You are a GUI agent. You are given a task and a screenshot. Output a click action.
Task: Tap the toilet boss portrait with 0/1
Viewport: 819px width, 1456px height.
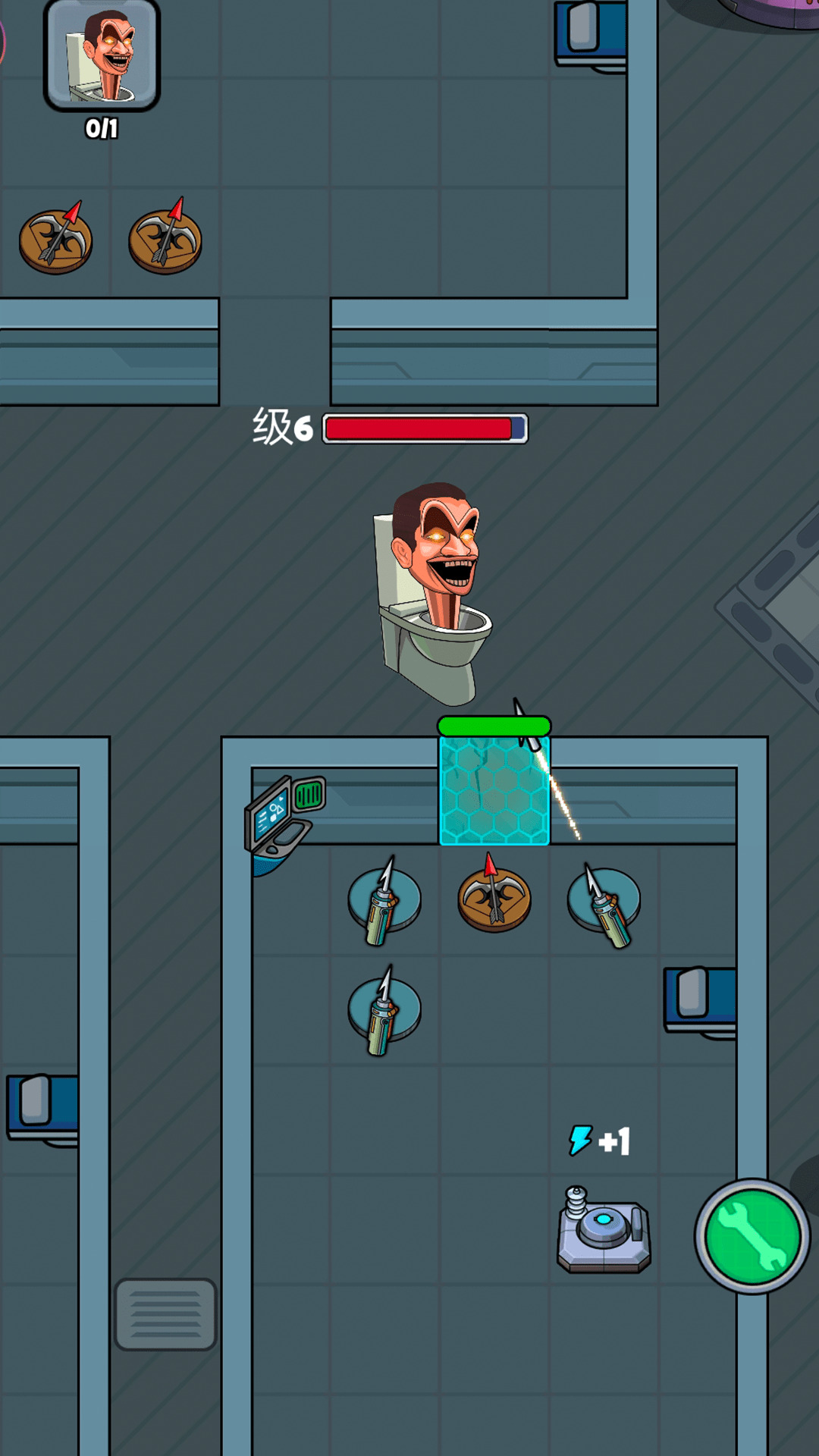pyautogui.click(x=102, y=57)
